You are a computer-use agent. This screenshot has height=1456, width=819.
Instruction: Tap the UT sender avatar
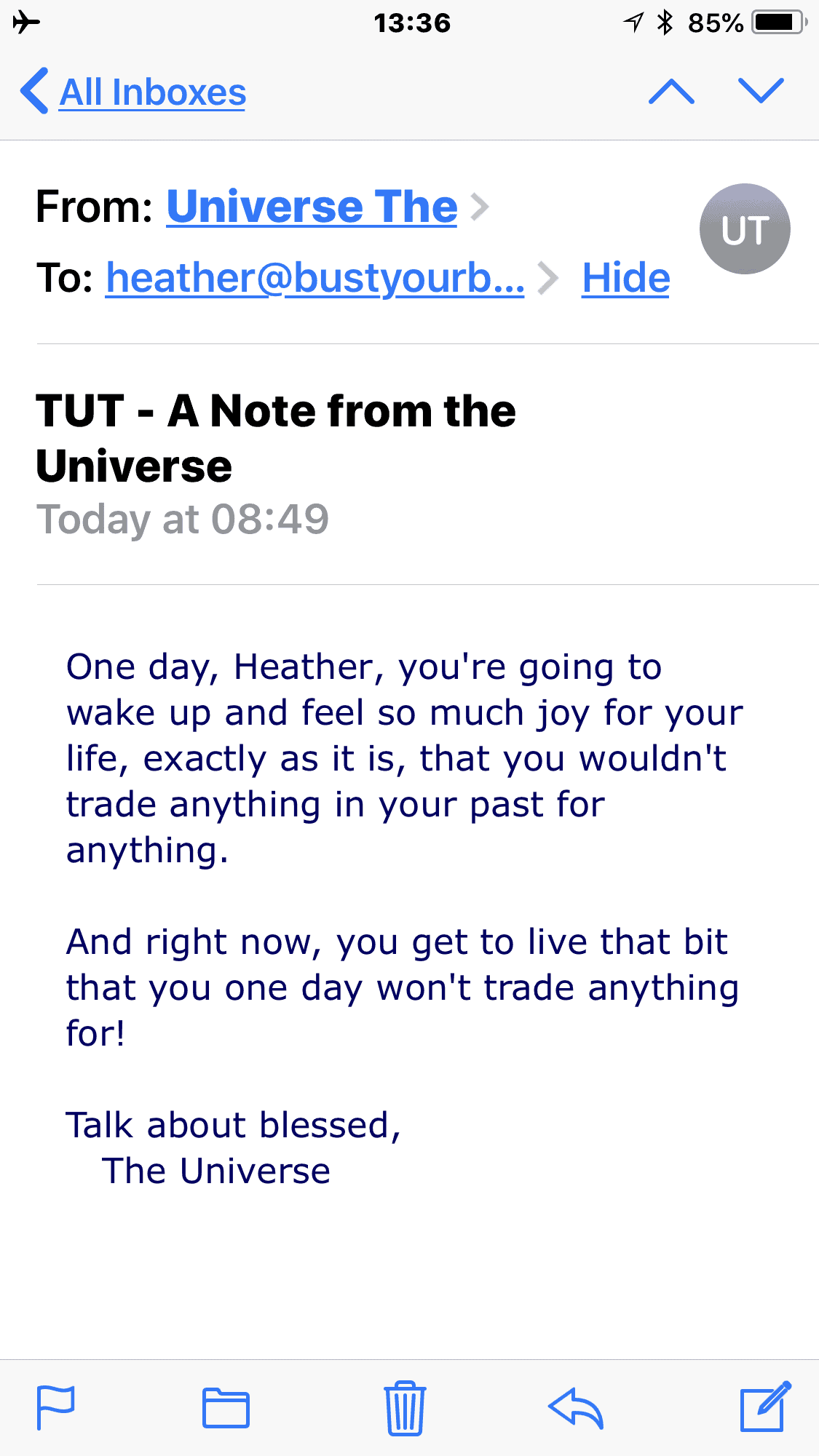pos(745,229)
